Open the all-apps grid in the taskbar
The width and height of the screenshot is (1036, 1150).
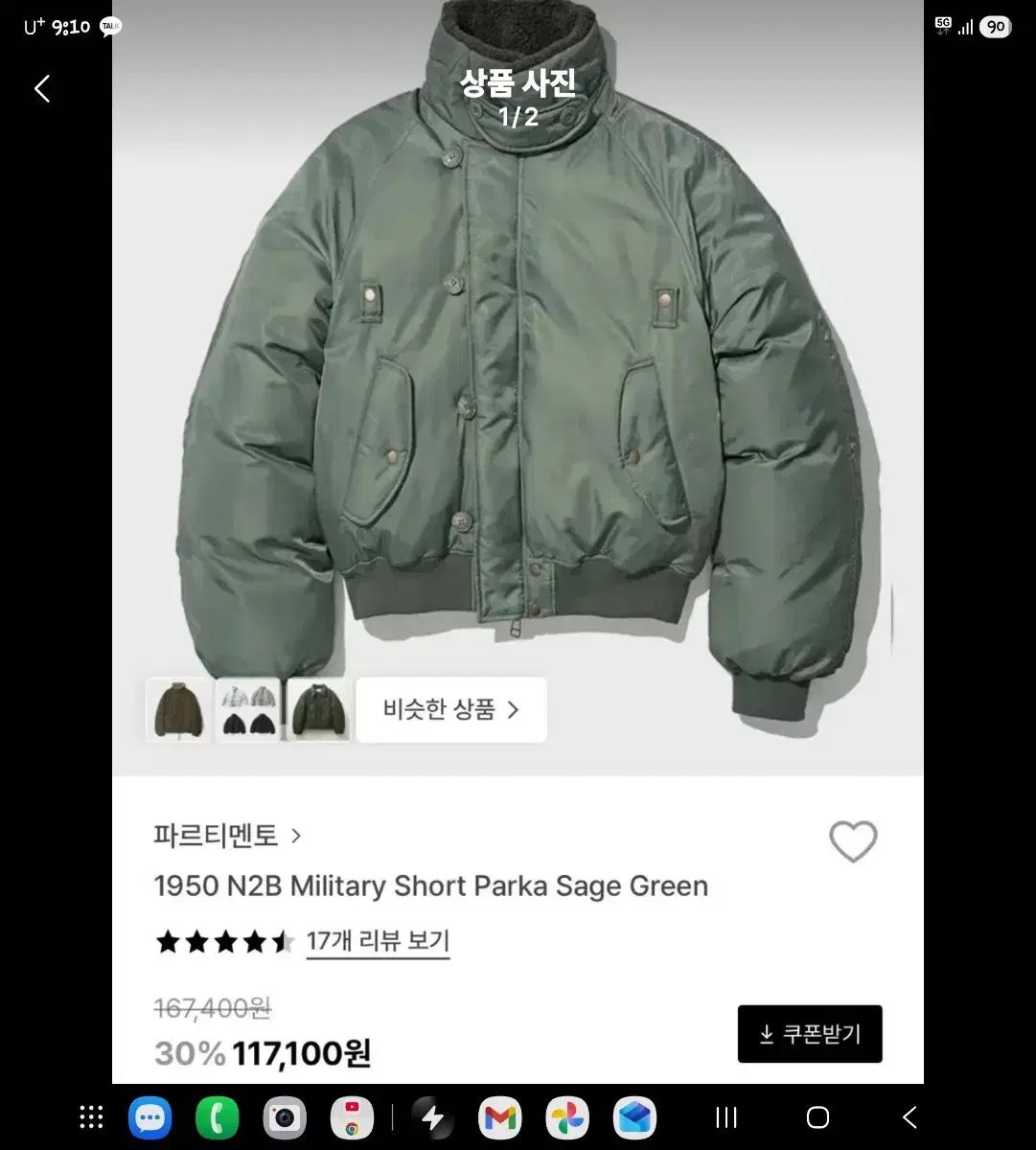[x=91, y=1117]
